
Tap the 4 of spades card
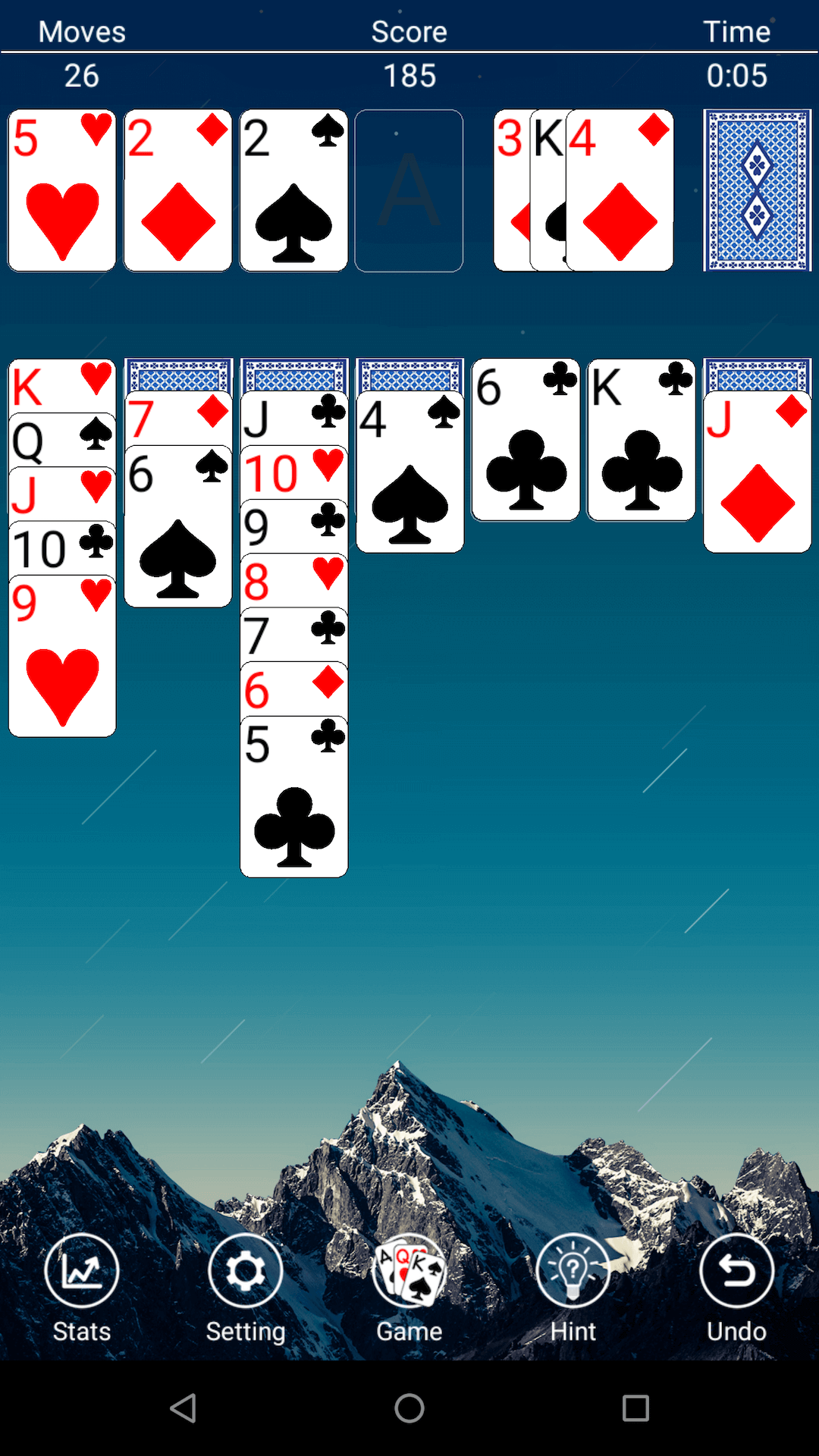click(x=409, y=472)
